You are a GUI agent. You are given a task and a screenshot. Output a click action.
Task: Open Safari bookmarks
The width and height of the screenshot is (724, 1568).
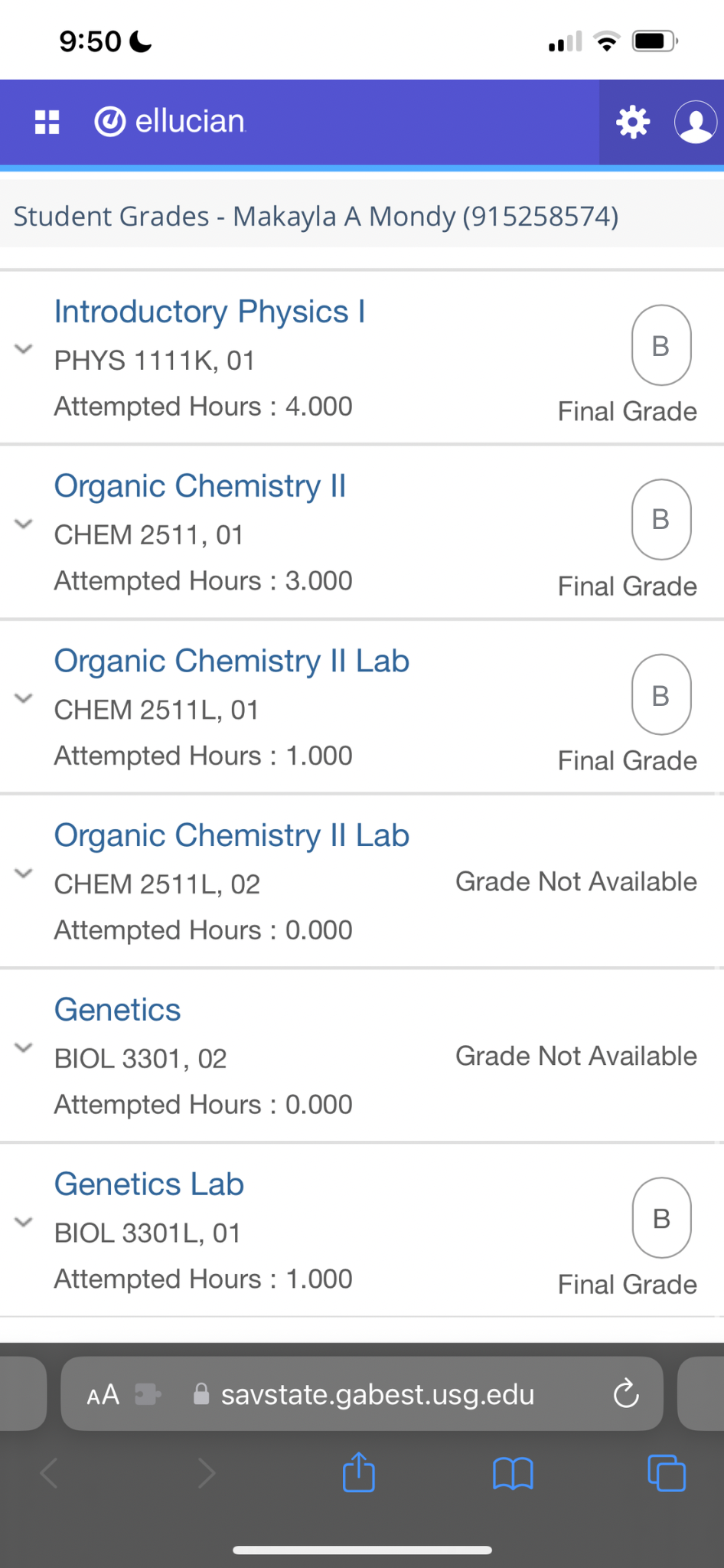pos(513,1473)
